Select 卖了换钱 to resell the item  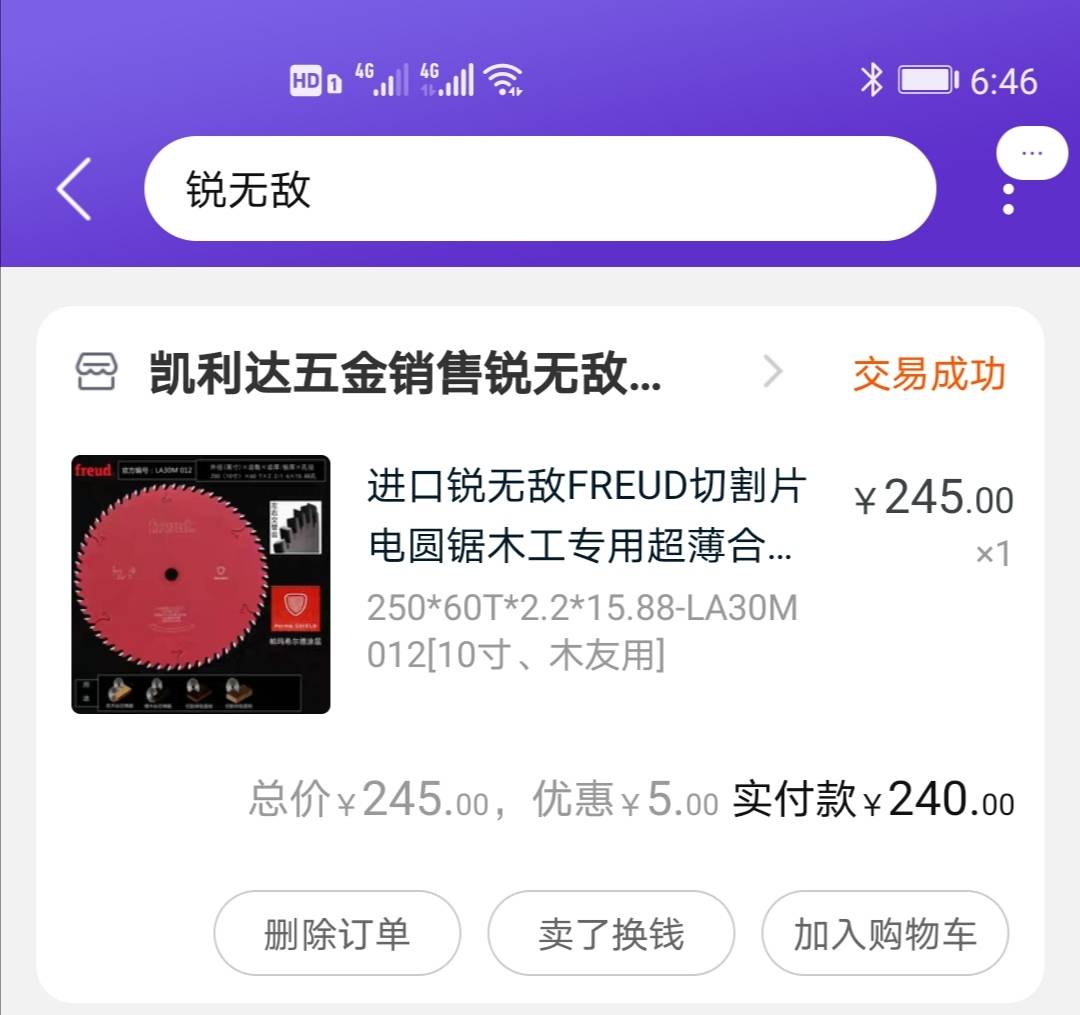(x=611, y=934)
